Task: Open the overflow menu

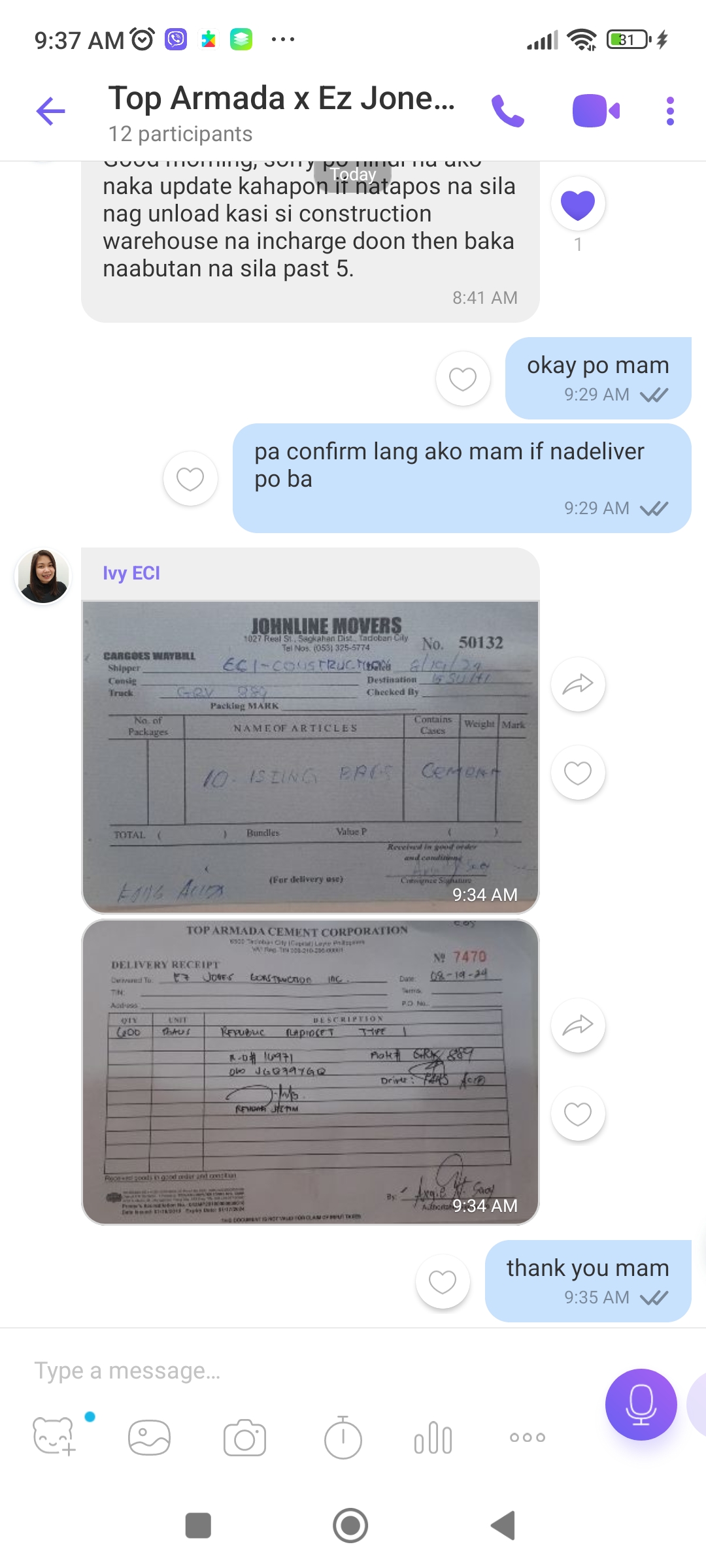Action: (x=670, y=111)
